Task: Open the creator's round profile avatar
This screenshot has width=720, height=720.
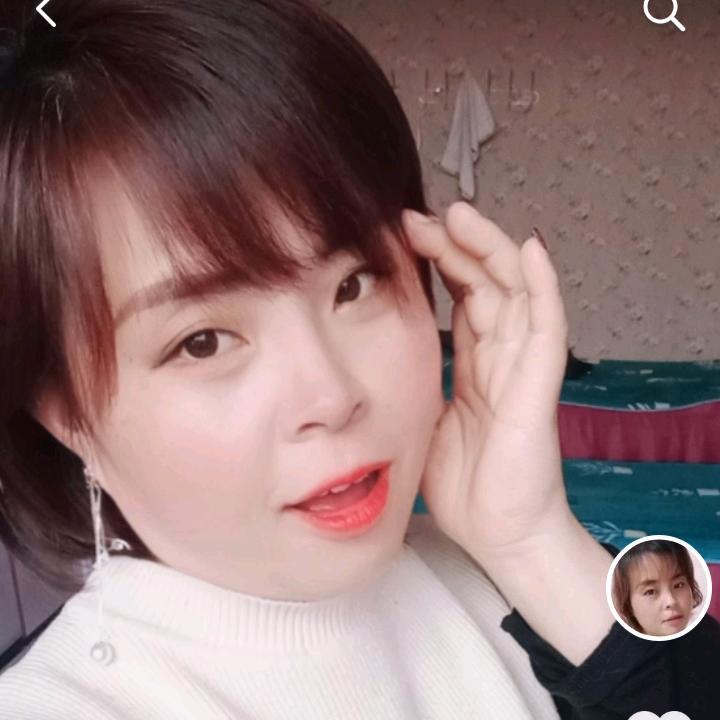Action: (x=659, y=588)
